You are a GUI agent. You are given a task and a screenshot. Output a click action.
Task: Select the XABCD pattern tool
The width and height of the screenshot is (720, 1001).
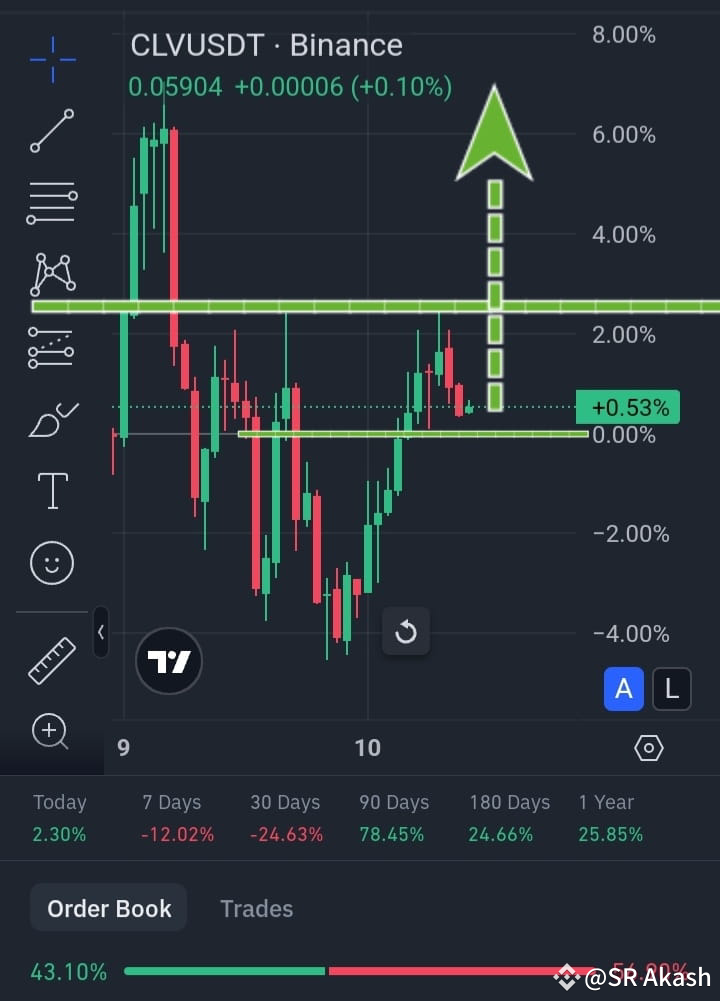[52, 272]
